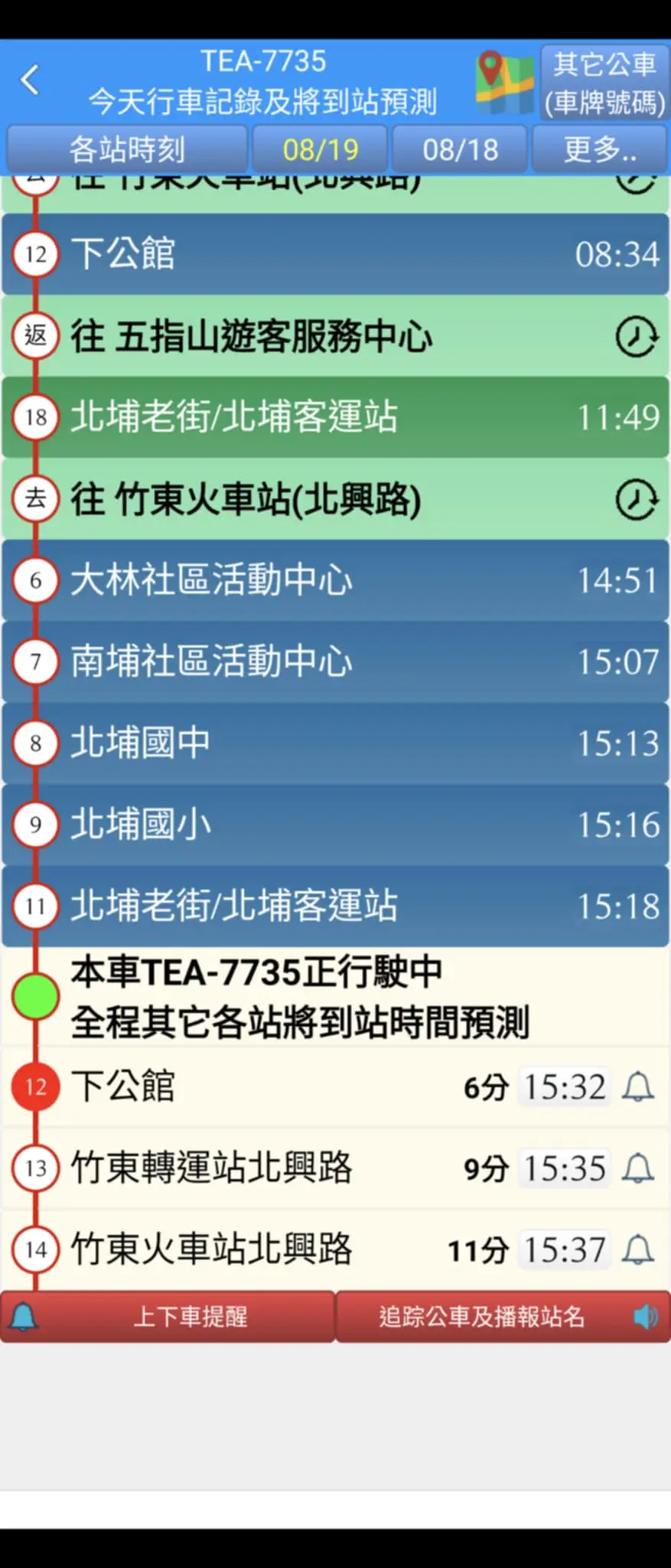Switch to 各站時刻 tab
The height and width of the screenshot is (1568, 671).
tap(127, 149)
